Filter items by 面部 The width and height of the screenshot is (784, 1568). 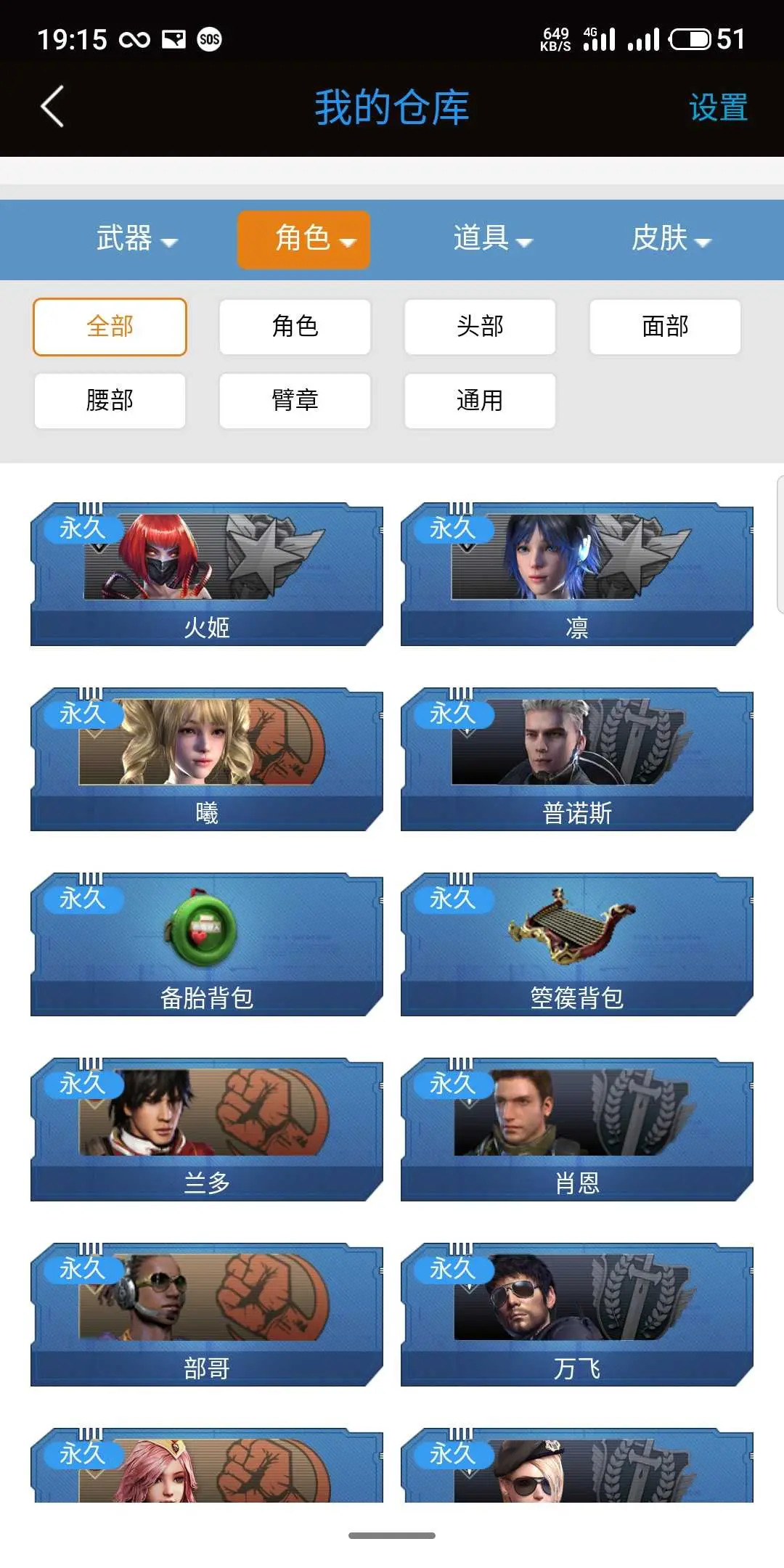point(665,327)
